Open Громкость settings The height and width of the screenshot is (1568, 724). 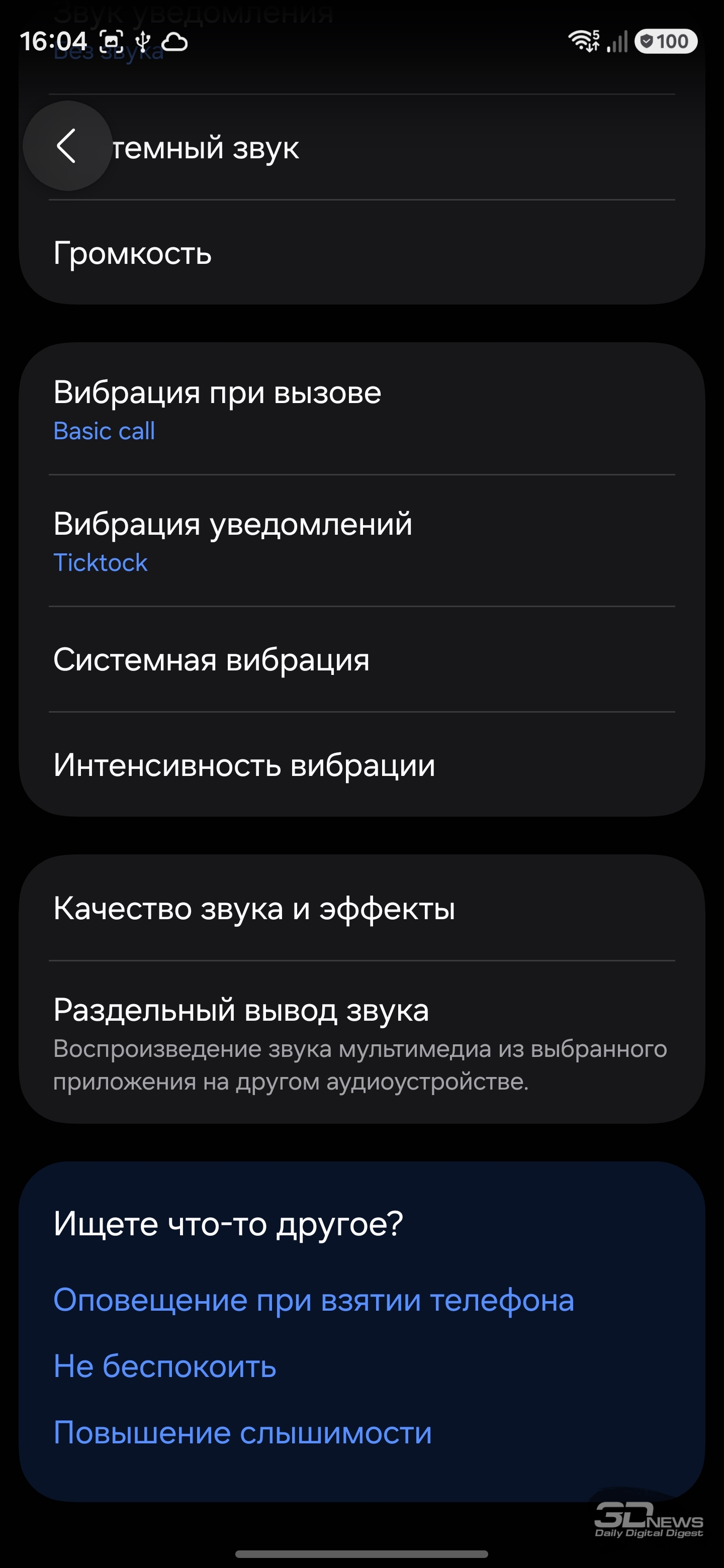click(361, 253)
